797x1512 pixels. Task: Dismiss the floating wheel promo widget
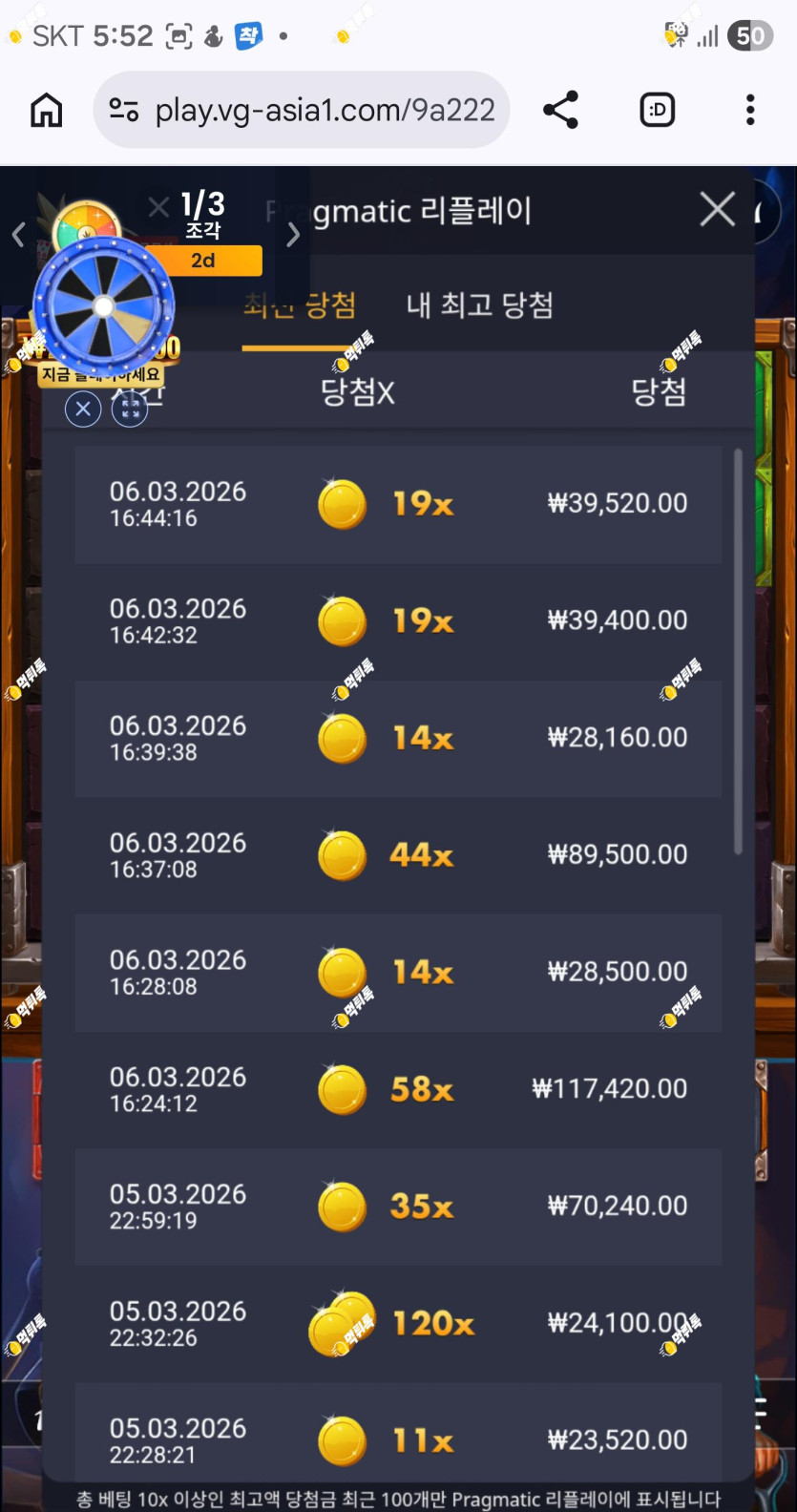pyautogui.click(x=83, y=409)
